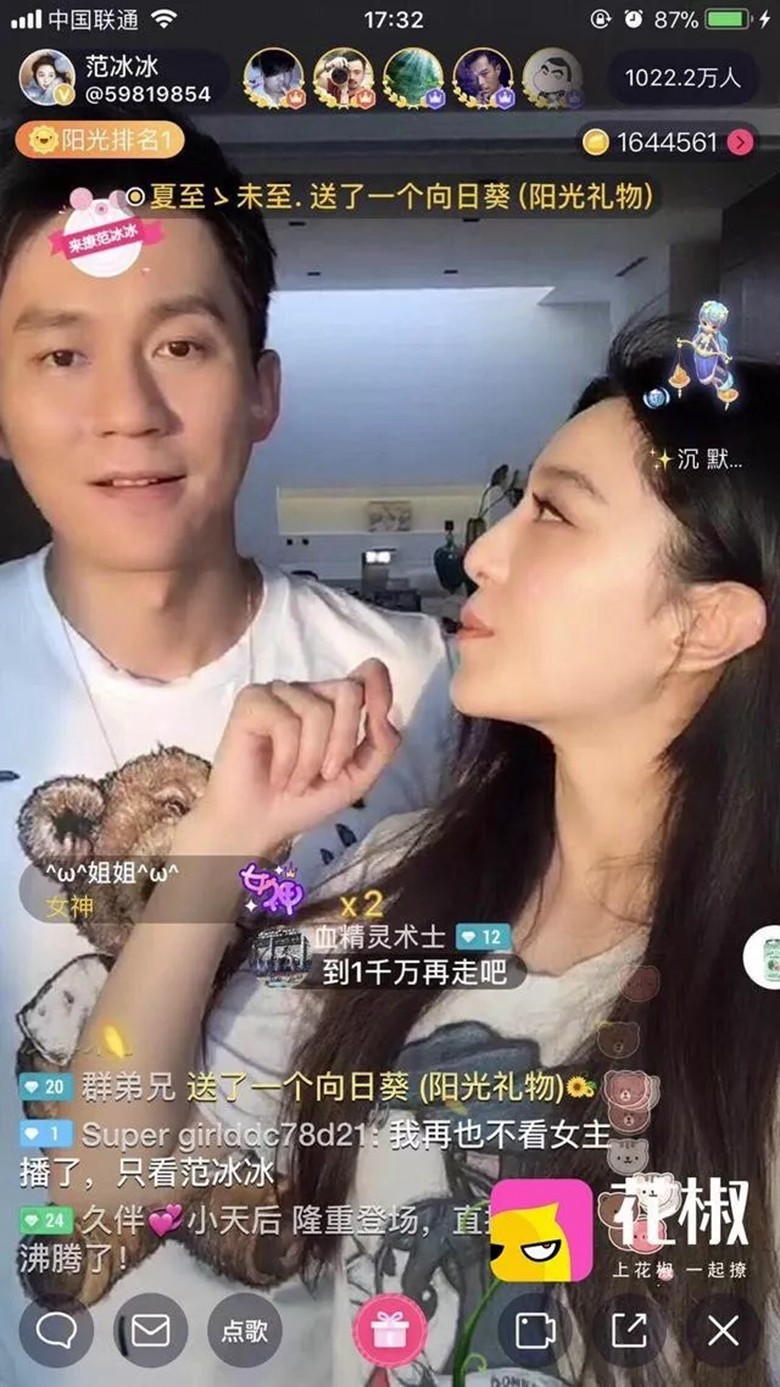Open the floating badge on right edge
780x1387 pixels.
pyautogui.click(x=764, y=957)
